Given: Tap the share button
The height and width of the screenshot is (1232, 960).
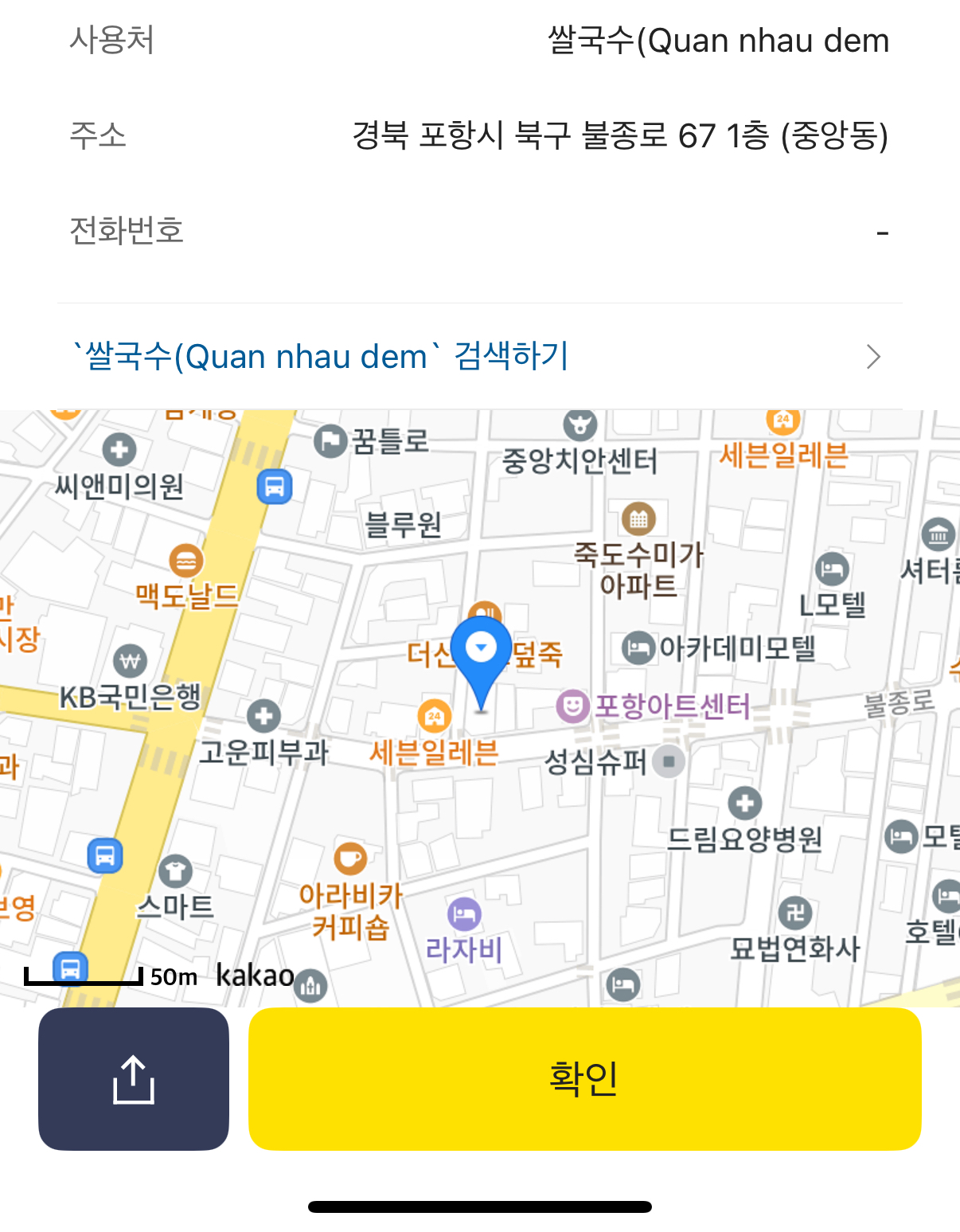Looking at the screenshot, I should tap(134, 1079).
